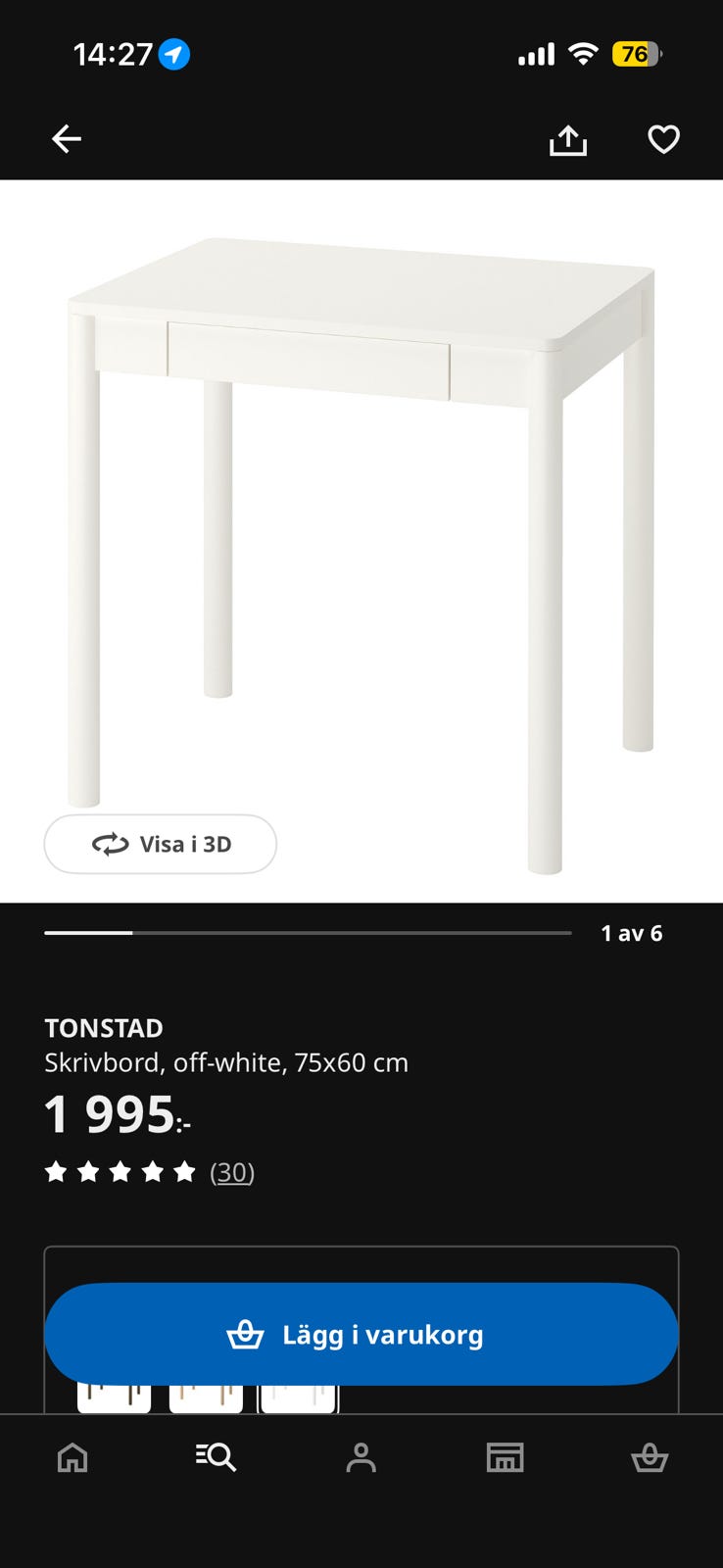Switch to the store tab
This screenshot has height=1568, width=723.
point(505,1457)
